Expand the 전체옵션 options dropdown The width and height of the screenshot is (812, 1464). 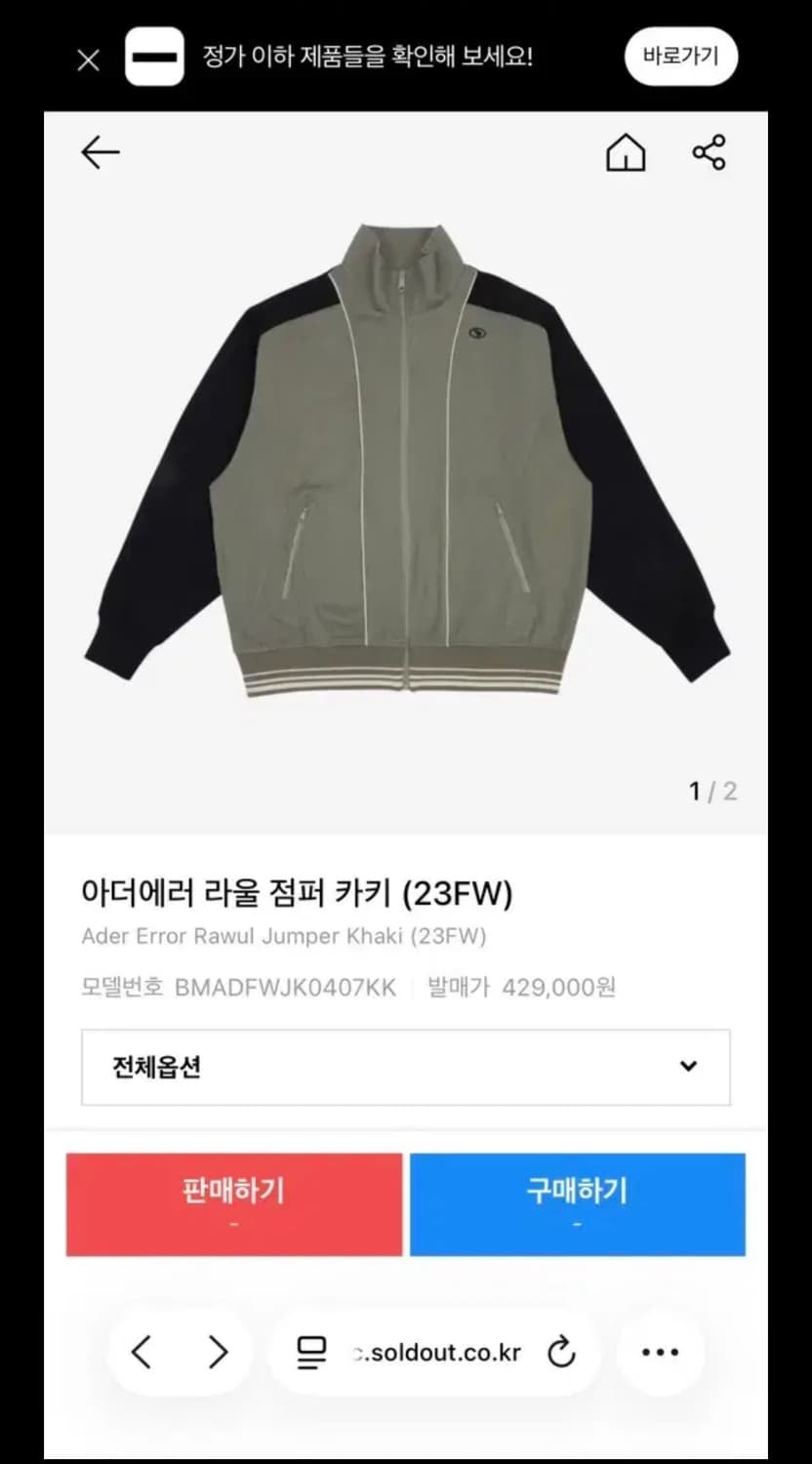(x=406, y=1067)
